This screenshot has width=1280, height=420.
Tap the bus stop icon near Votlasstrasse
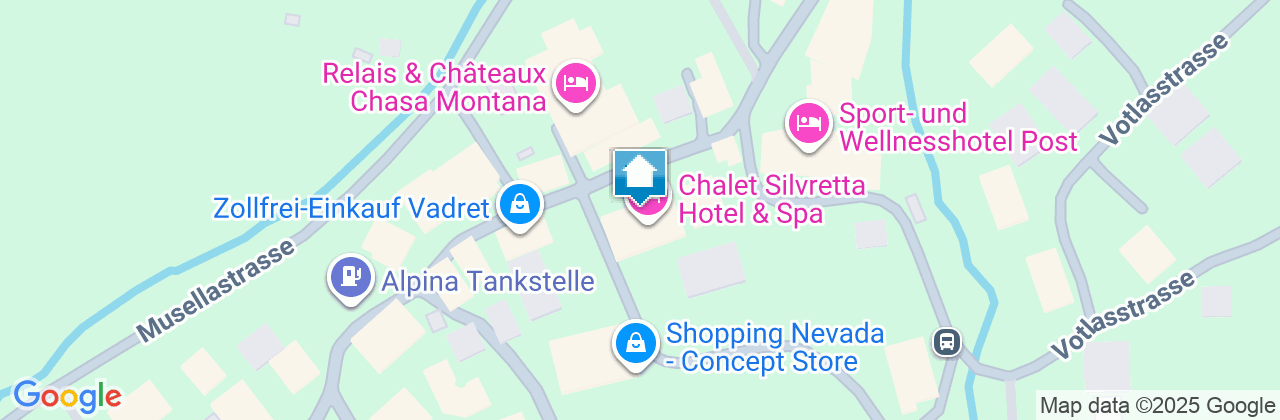click(x=946, y=343)
